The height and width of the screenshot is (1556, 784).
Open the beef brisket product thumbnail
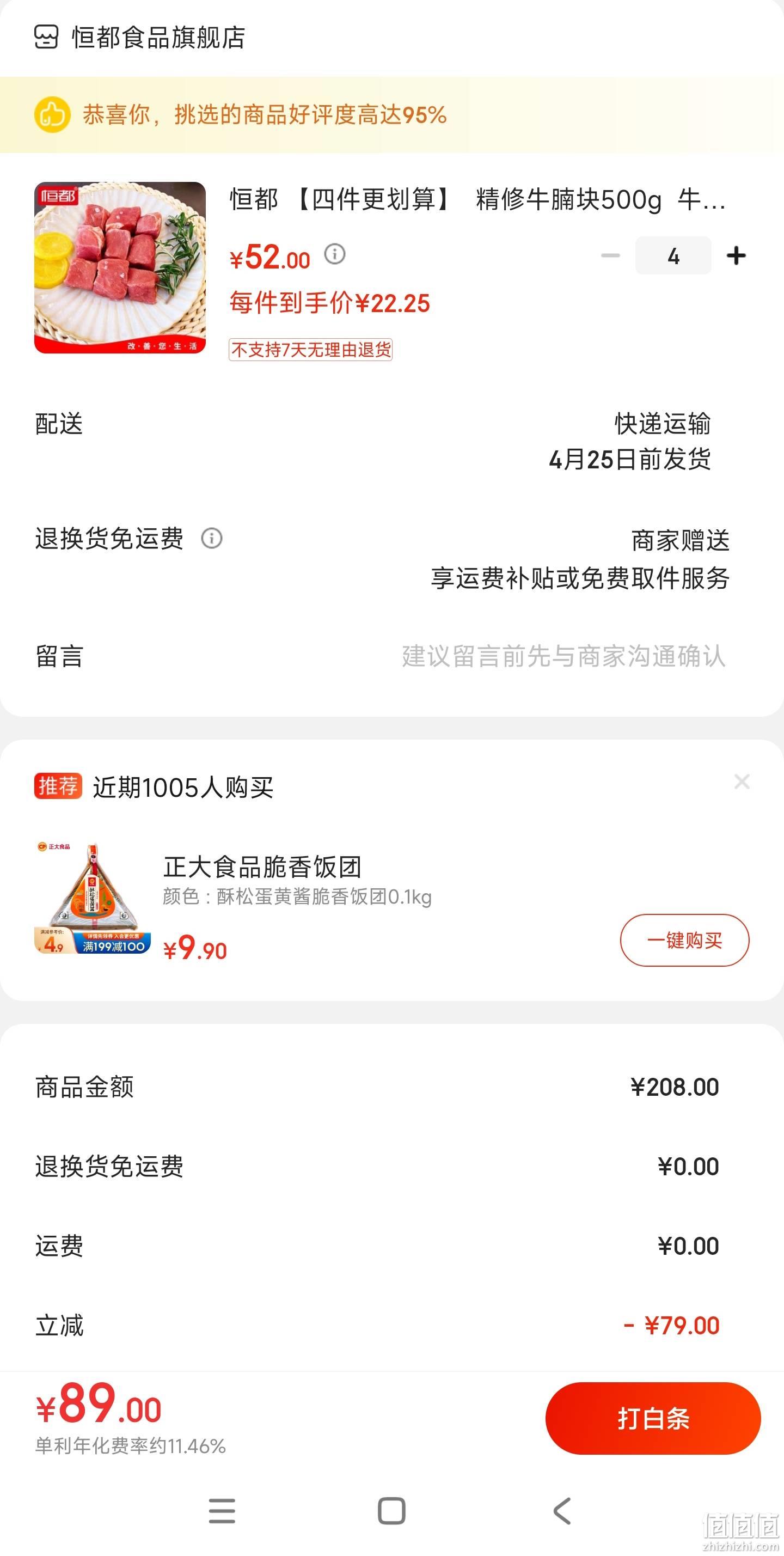pyautogui.click(x=120, y=267)
